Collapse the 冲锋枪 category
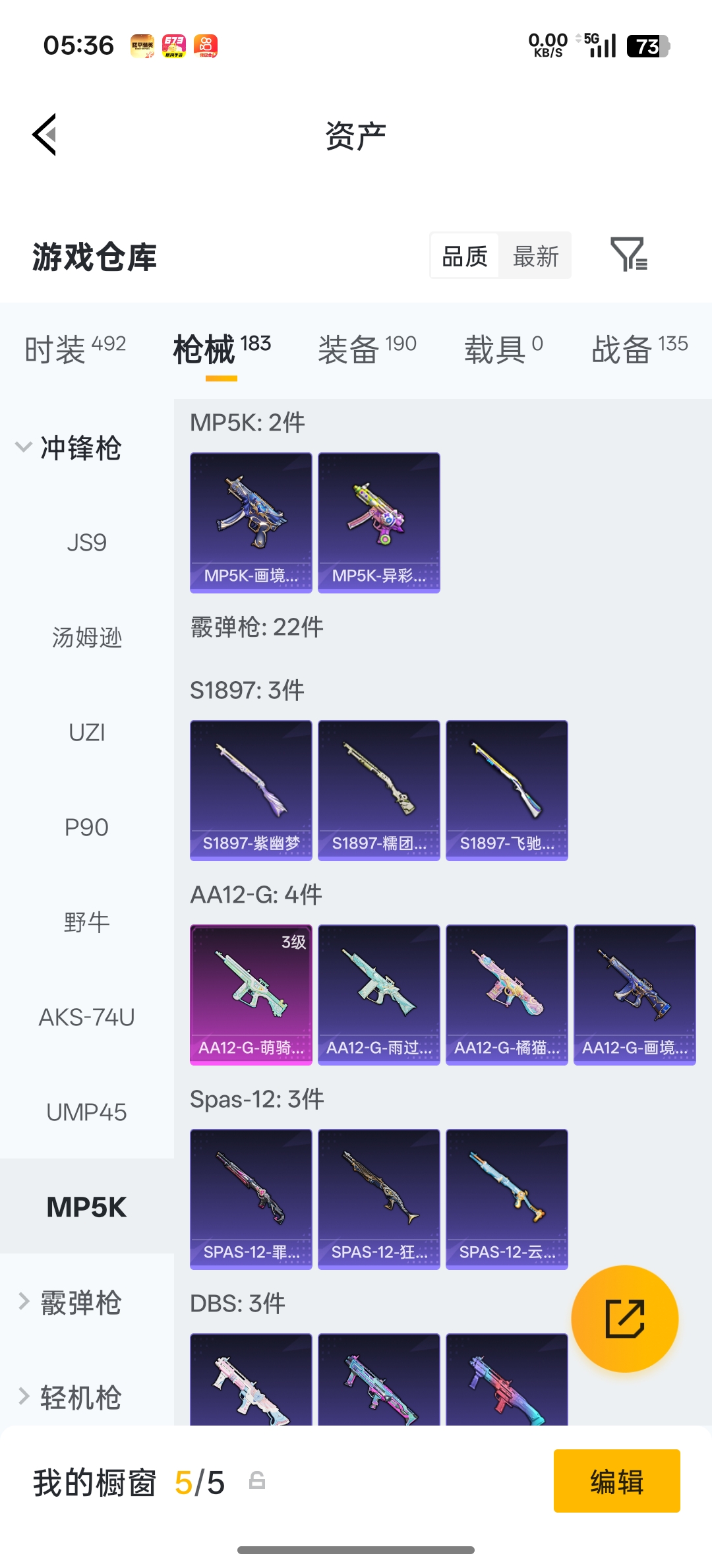712x1568 pixels. click(69, 448)
